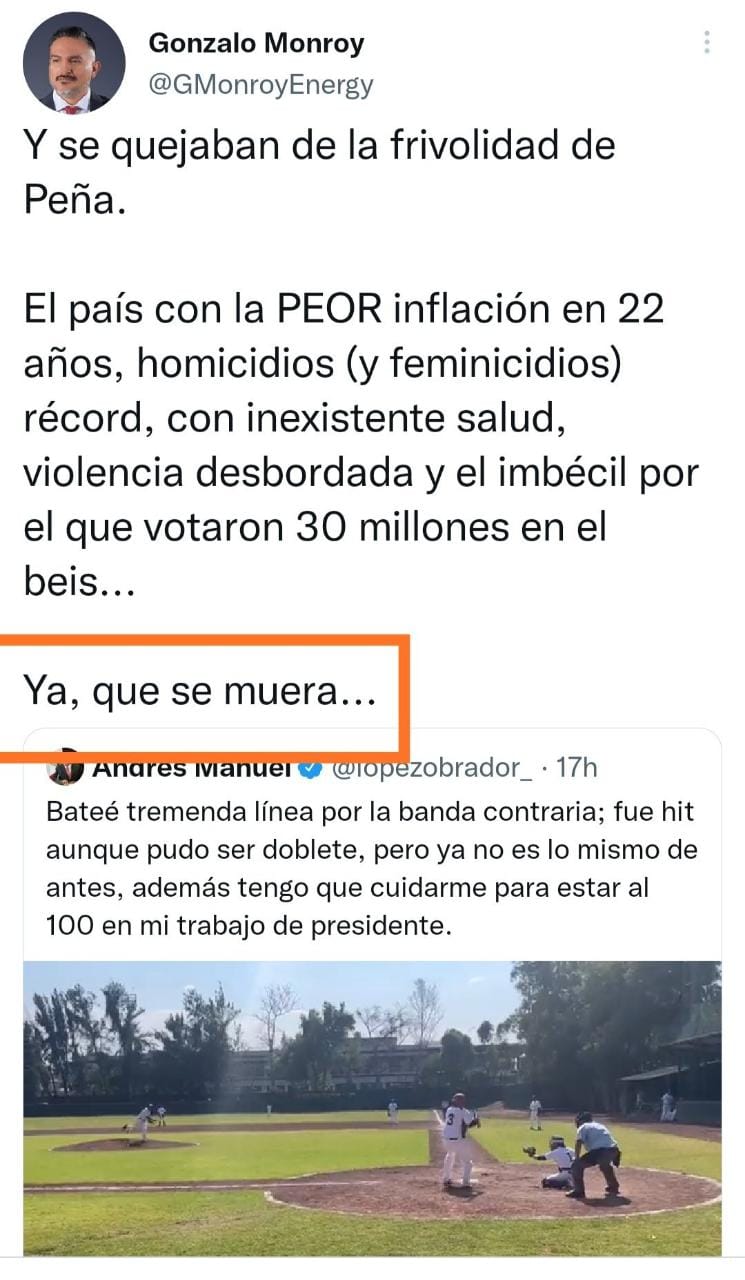
Task: View the baseball field photo in the quoted tweet
Action: [372, 1107]
